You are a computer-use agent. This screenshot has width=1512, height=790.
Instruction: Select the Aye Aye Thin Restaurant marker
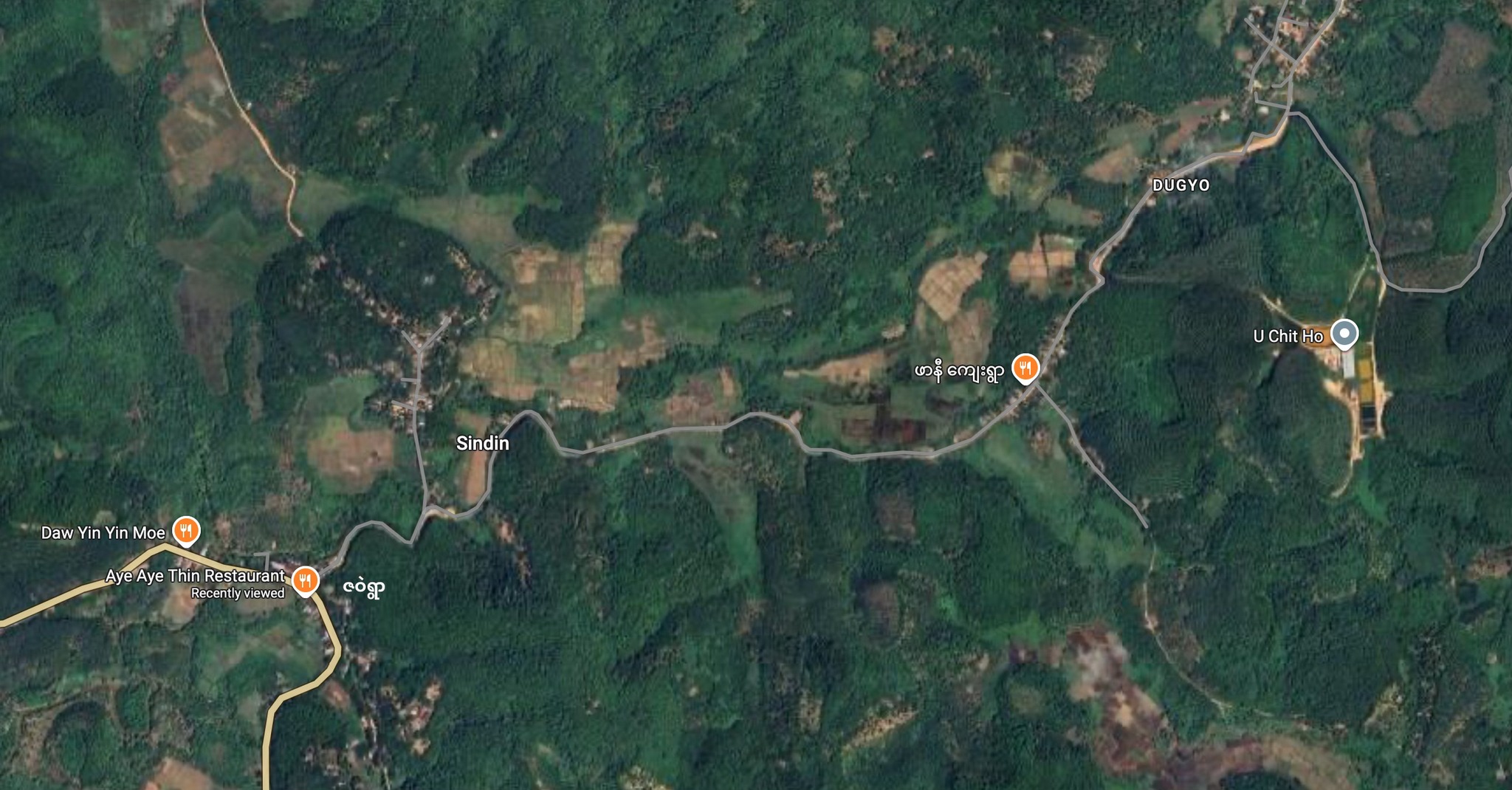305,580
